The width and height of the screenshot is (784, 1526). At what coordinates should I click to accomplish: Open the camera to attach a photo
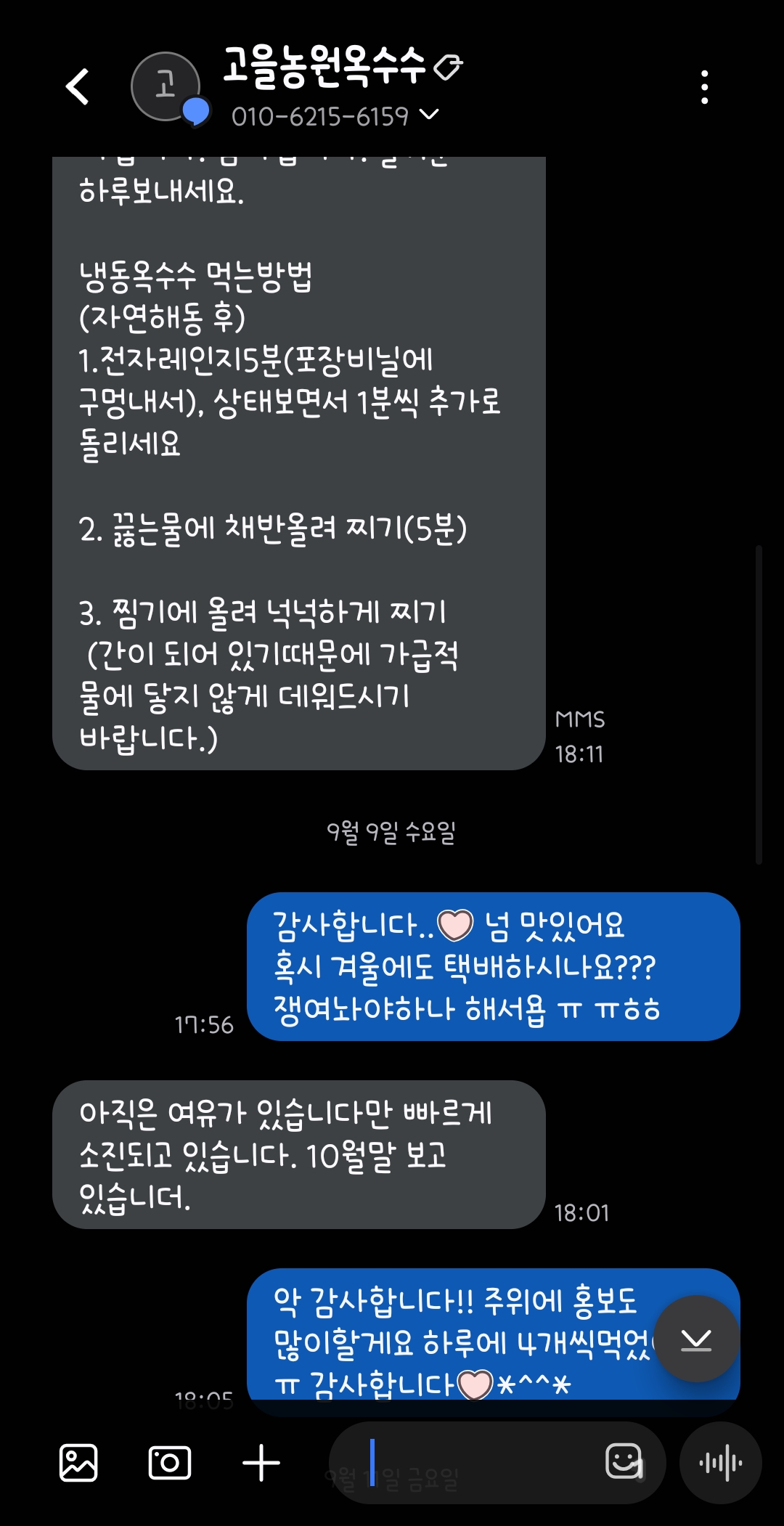170,1462
